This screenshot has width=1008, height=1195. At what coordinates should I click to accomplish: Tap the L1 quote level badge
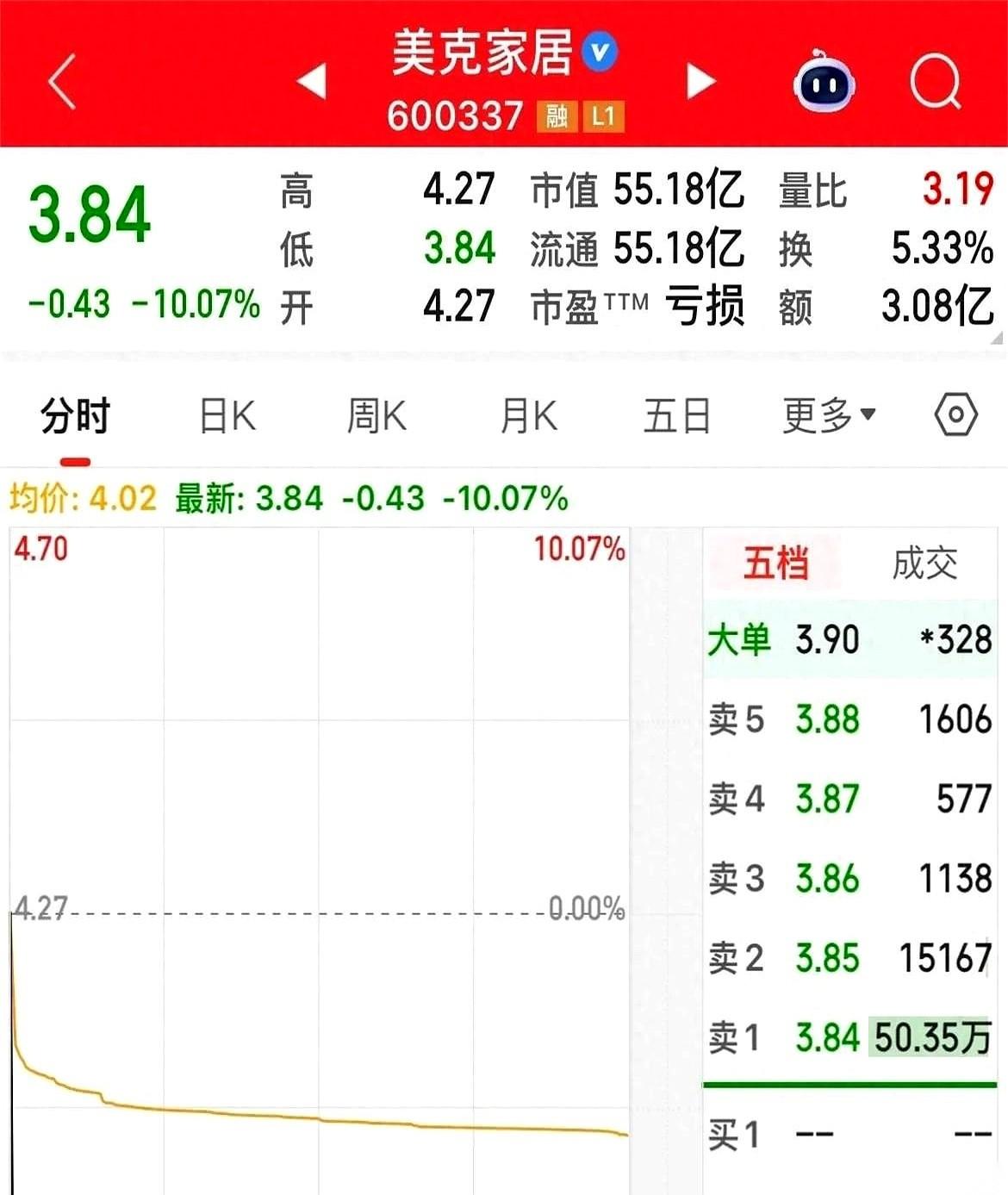pyautogui.click(x=605, y=116)
